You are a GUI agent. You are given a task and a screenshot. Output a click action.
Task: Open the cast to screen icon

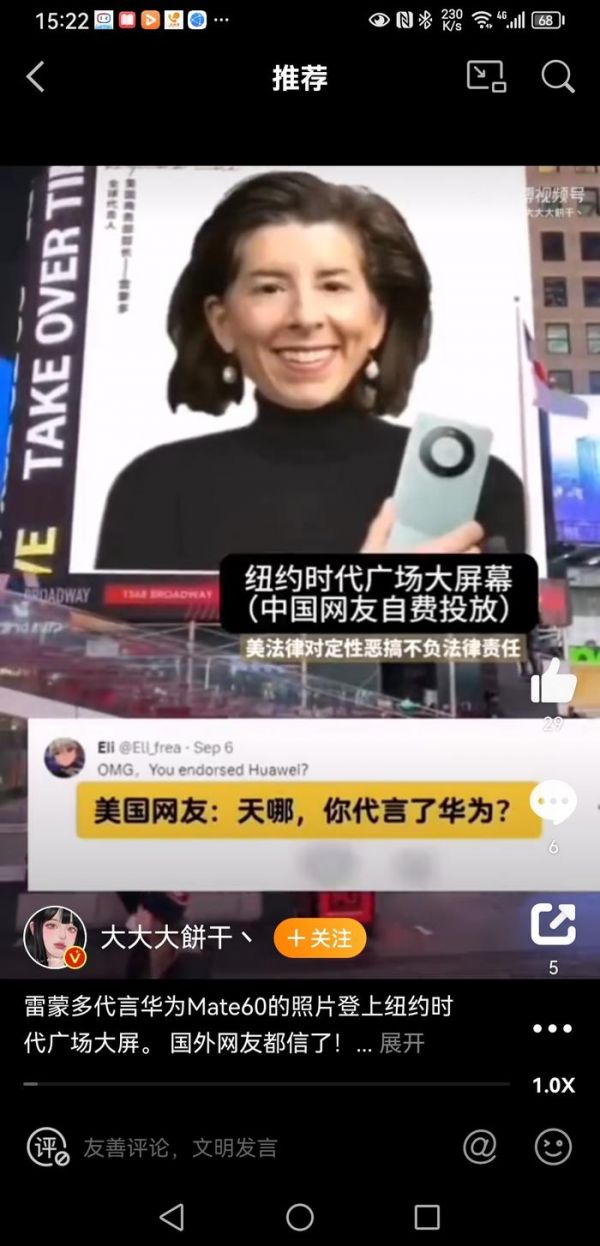click(486, 77)
